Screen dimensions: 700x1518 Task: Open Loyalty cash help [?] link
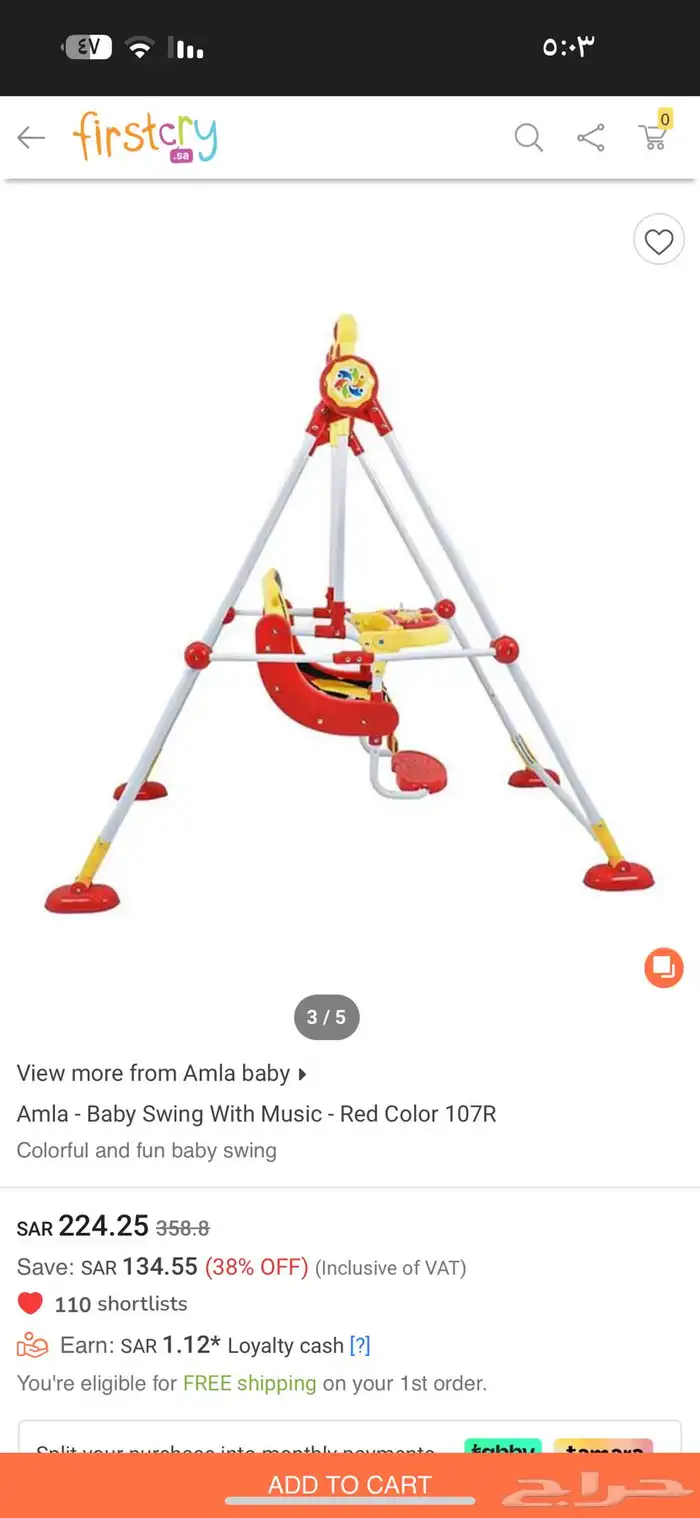(360, 1346)
